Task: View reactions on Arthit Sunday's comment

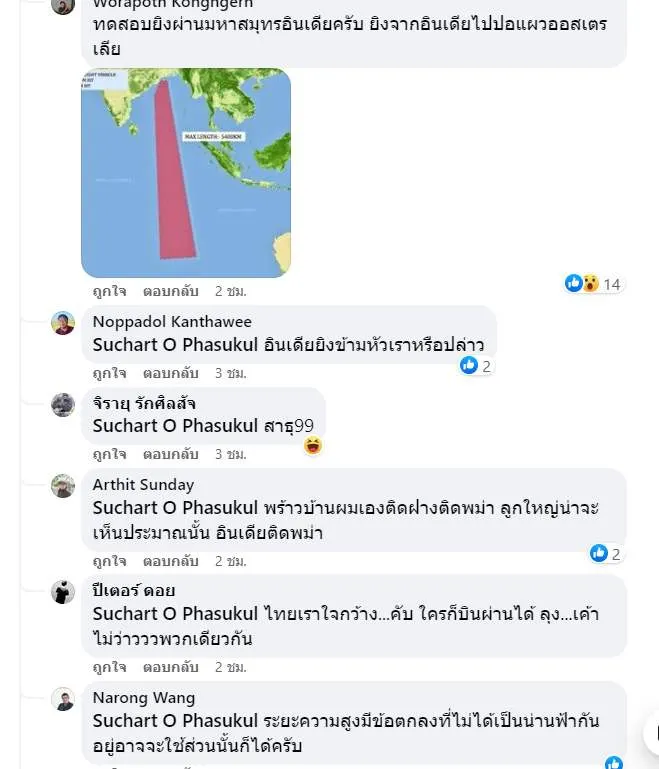Action: tap(606, 554)
